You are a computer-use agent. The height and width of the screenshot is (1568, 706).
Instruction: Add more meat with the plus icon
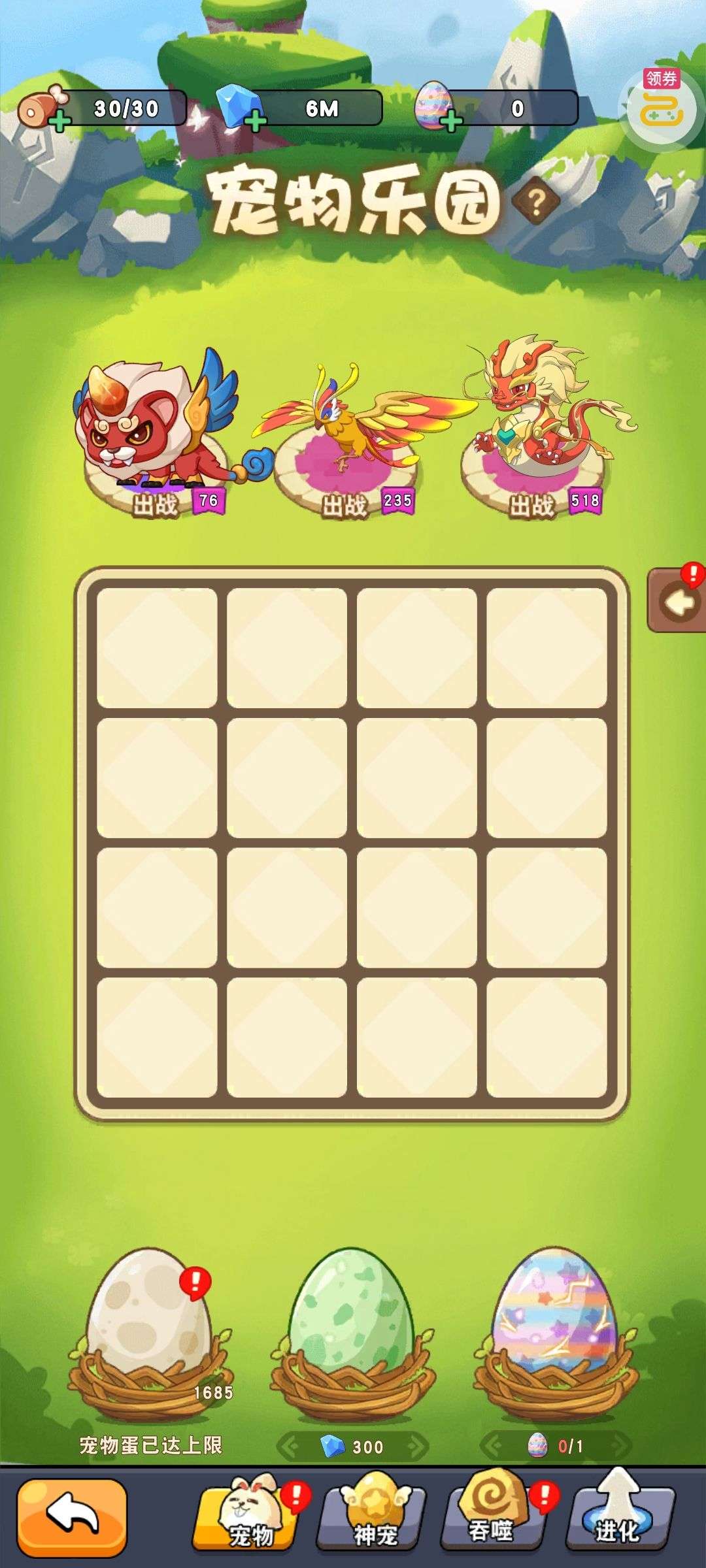tap(59, 122)
